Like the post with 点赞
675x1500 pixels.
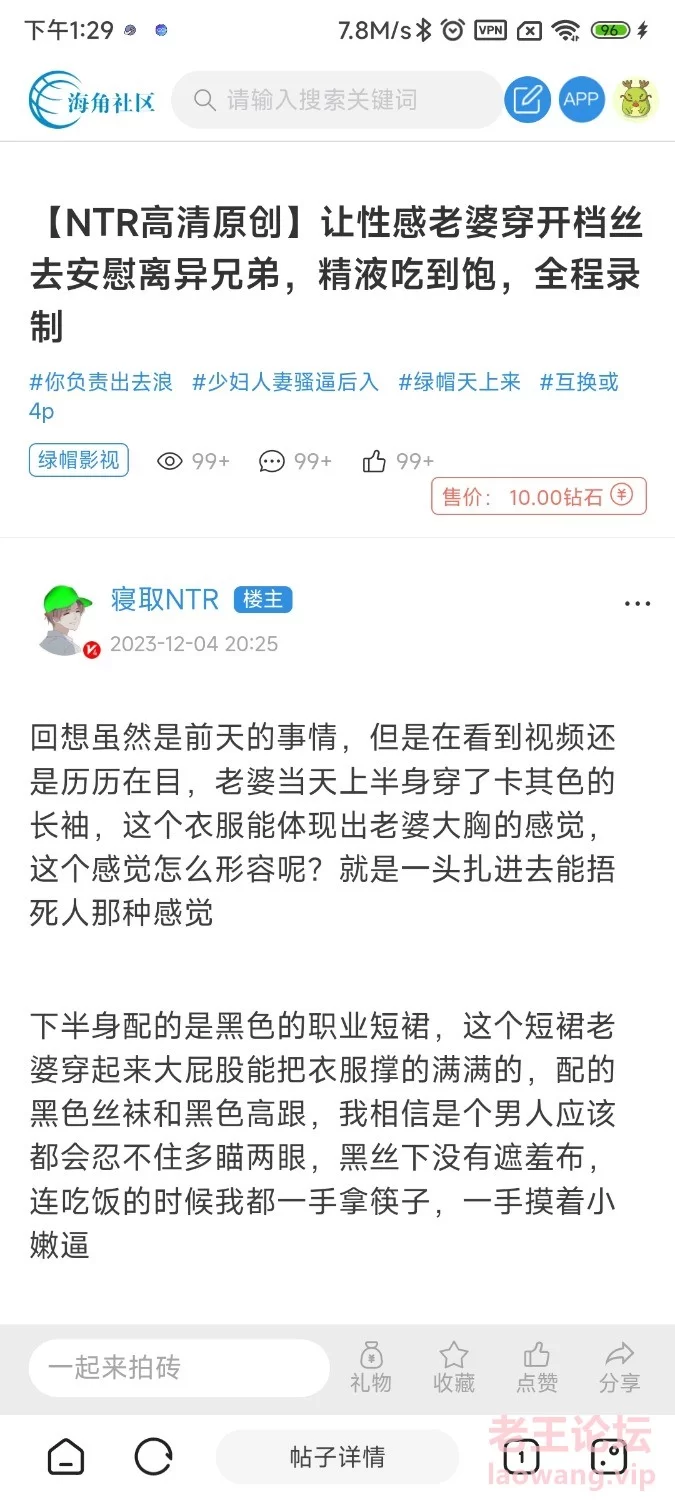pos(537,1368)
